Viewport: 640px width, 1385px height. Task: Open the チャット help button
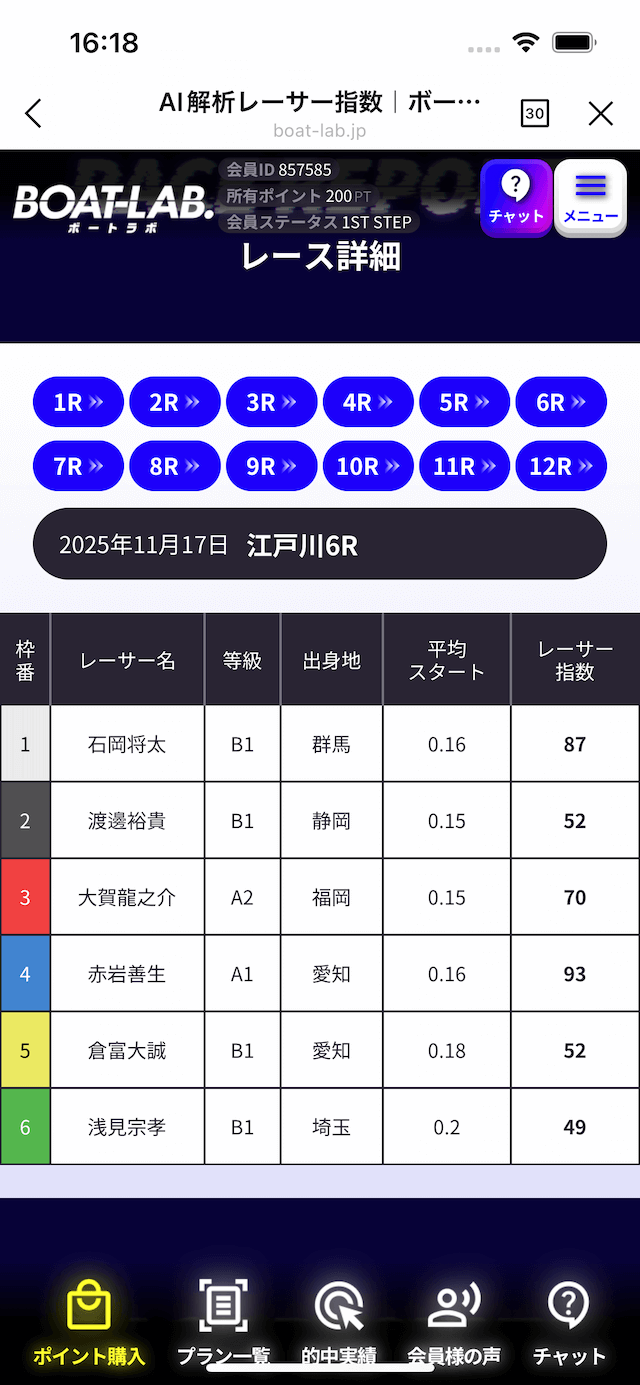coord(516,198)
